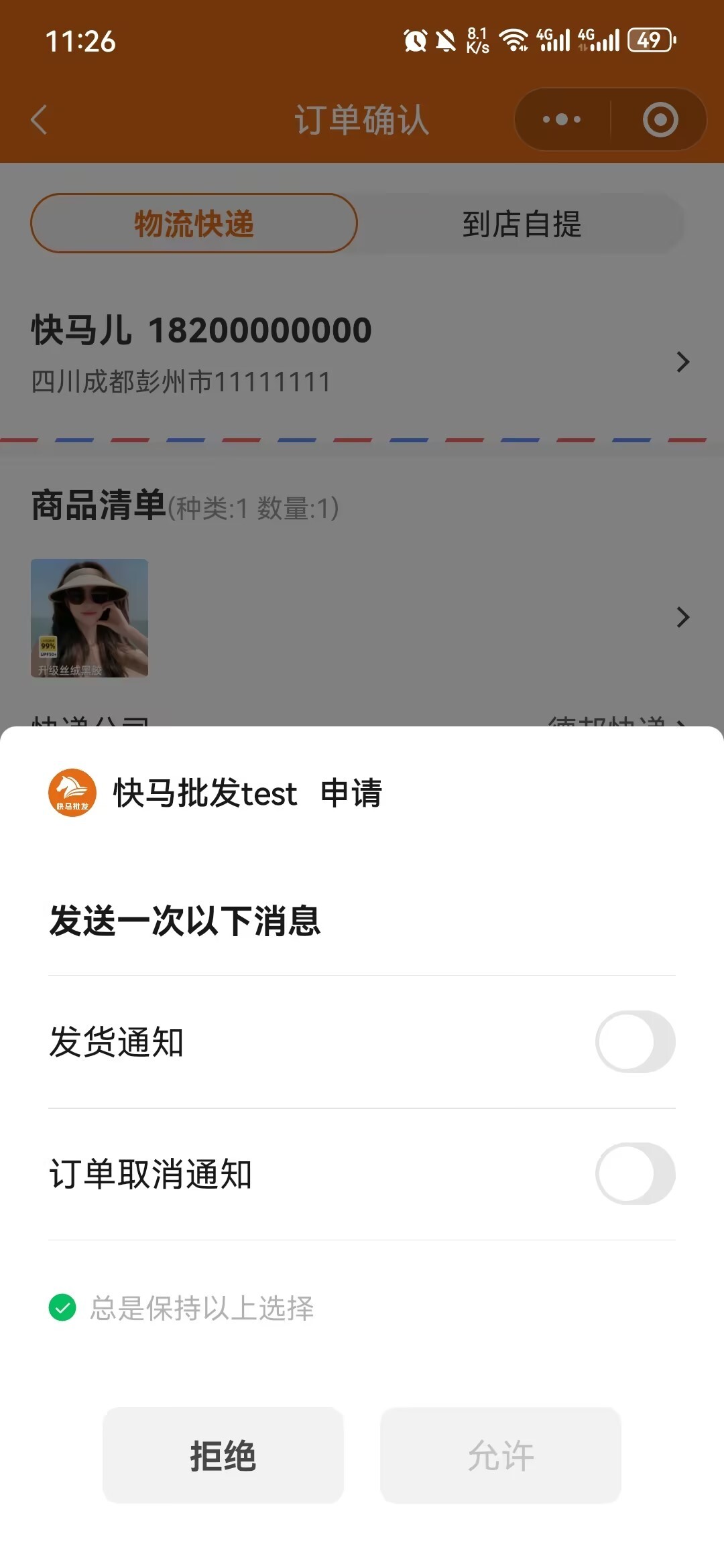724x1568 pixels.
Task: Turn on 订单取消通知 switch
Action: (635, 1173)
